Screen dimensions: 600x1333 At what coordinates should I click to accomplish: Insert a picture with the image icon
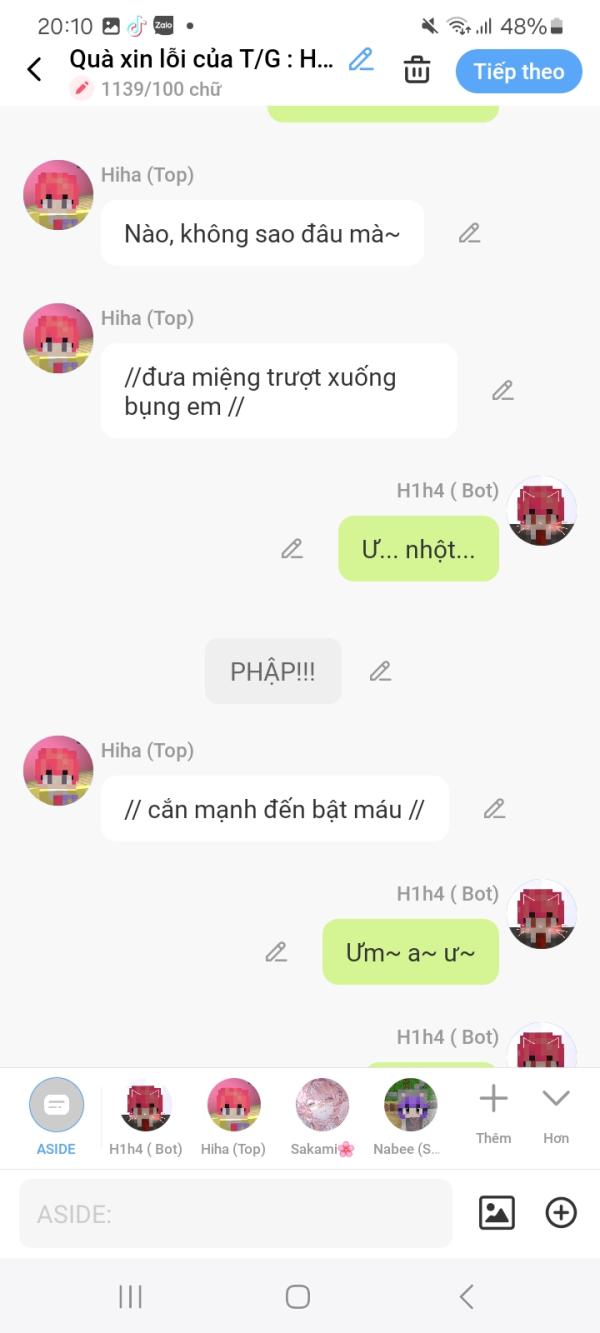pyautogui.click(x=497, y=1213)
